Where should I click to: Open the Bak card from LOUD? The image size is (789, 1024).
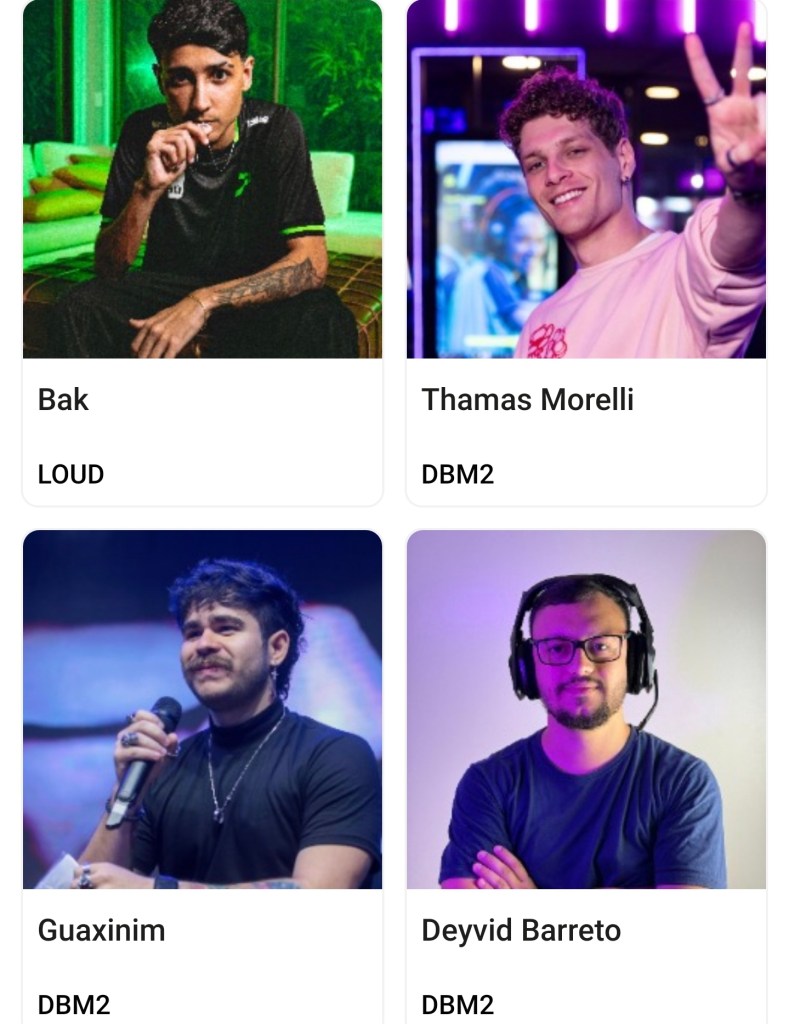point(202,250)
